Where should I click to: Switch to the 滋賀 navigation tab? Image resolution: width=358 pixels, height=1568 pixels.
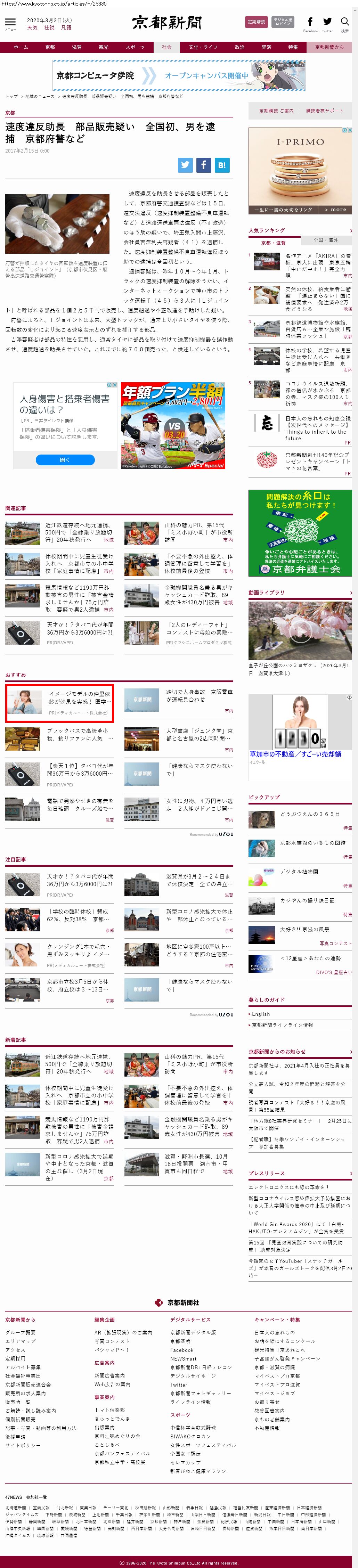[x=77, y=47]
